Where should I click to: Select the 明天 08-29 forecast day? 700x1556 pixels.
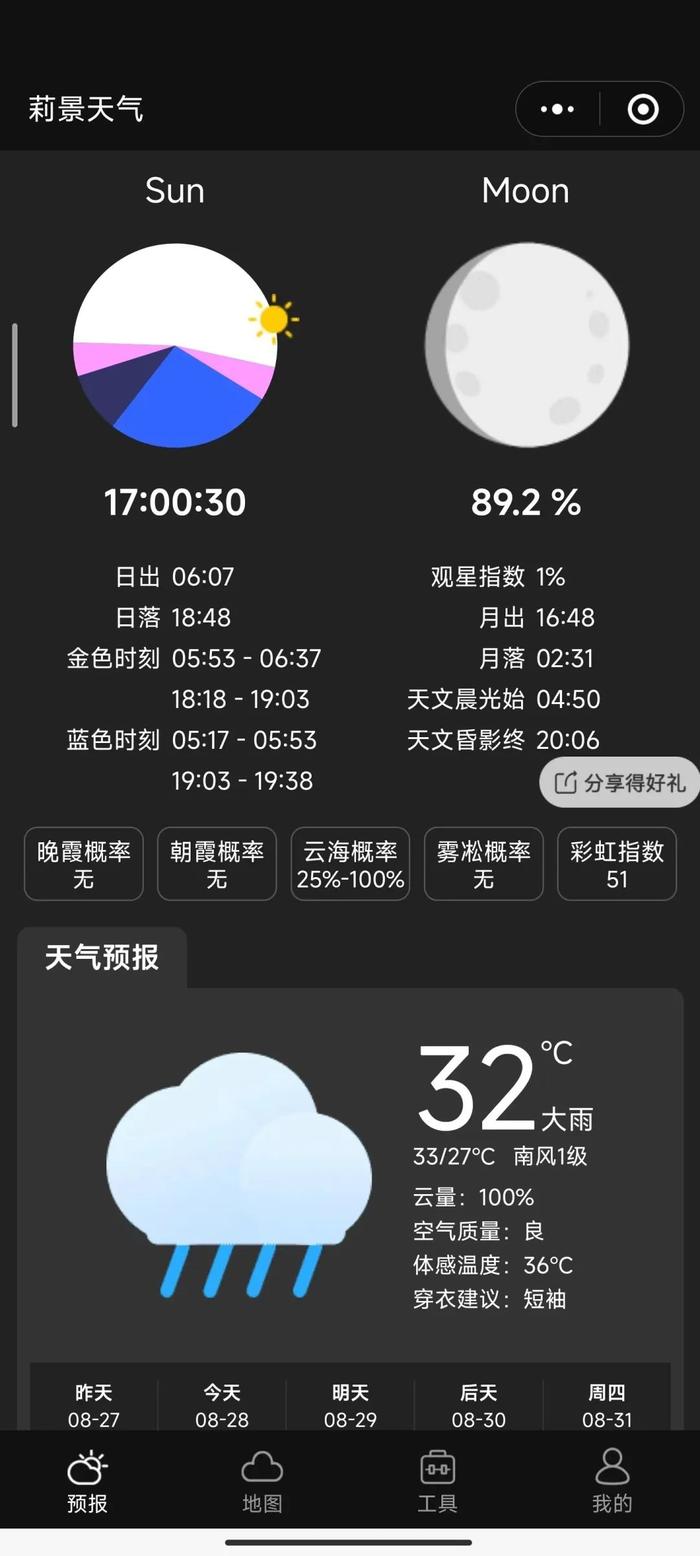[350, 1405]
